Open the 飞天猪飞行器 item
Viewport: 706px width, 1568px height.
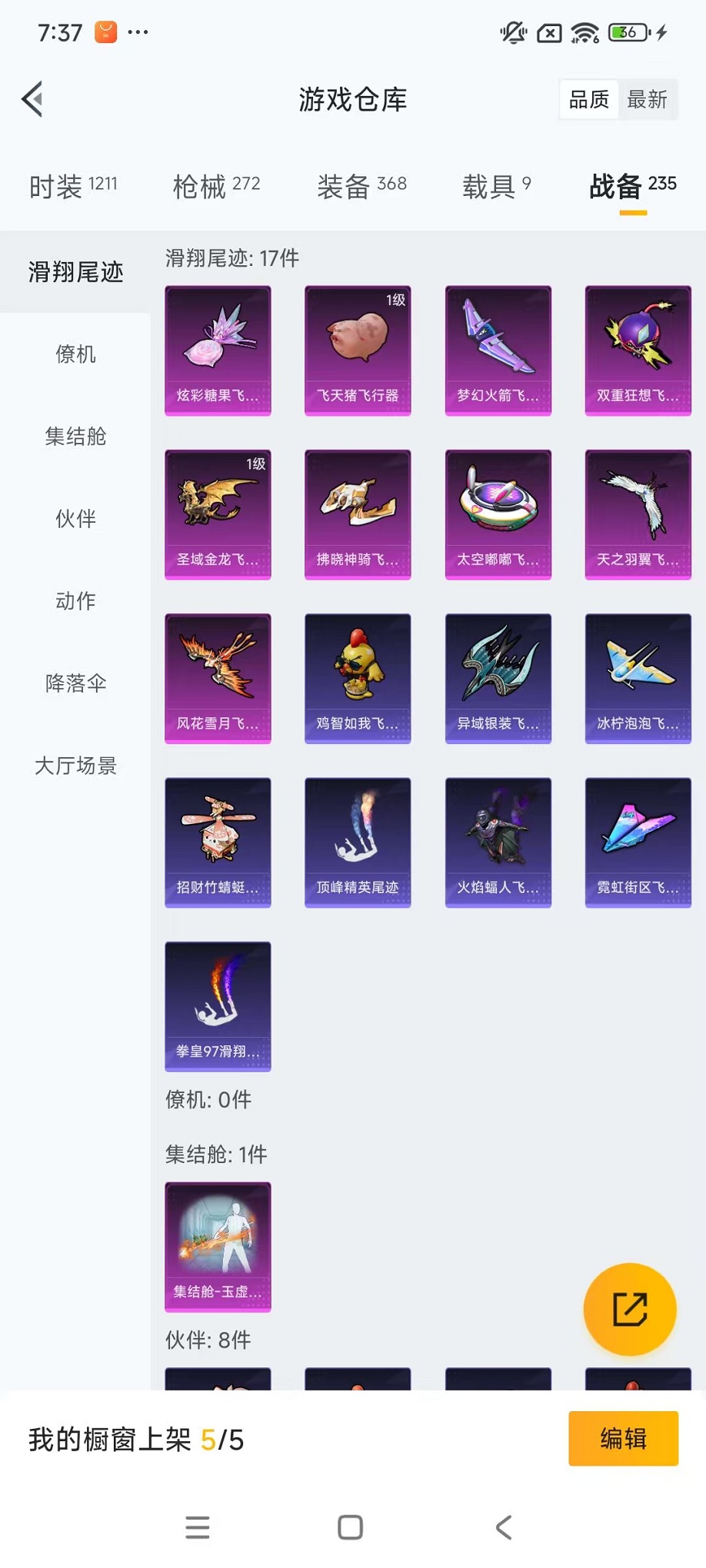358,350
